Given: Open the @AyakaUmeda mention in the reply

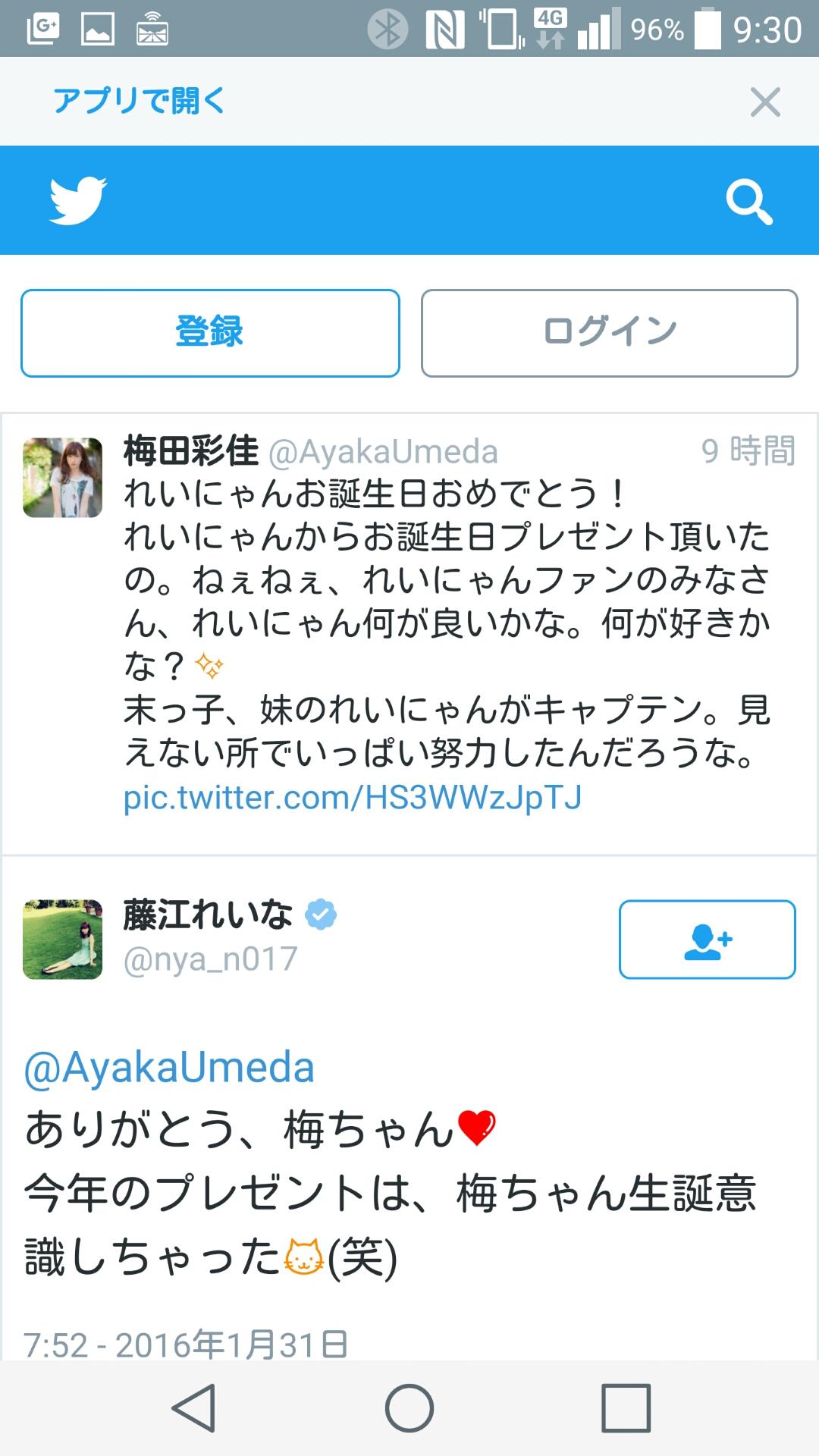Looking at the screenshot, I should coord(169,1068).
